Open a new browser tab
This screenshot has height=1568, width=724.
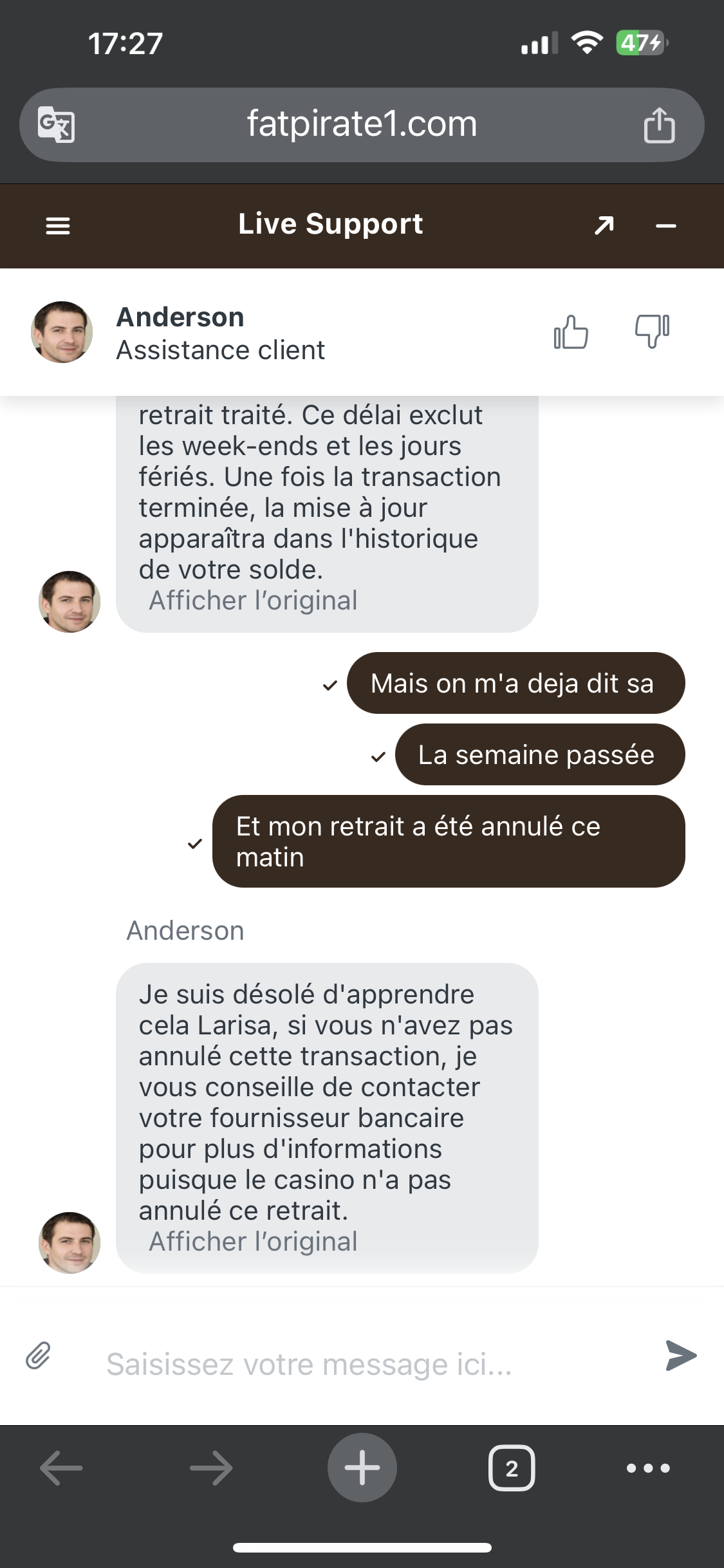pos(362,1468)
